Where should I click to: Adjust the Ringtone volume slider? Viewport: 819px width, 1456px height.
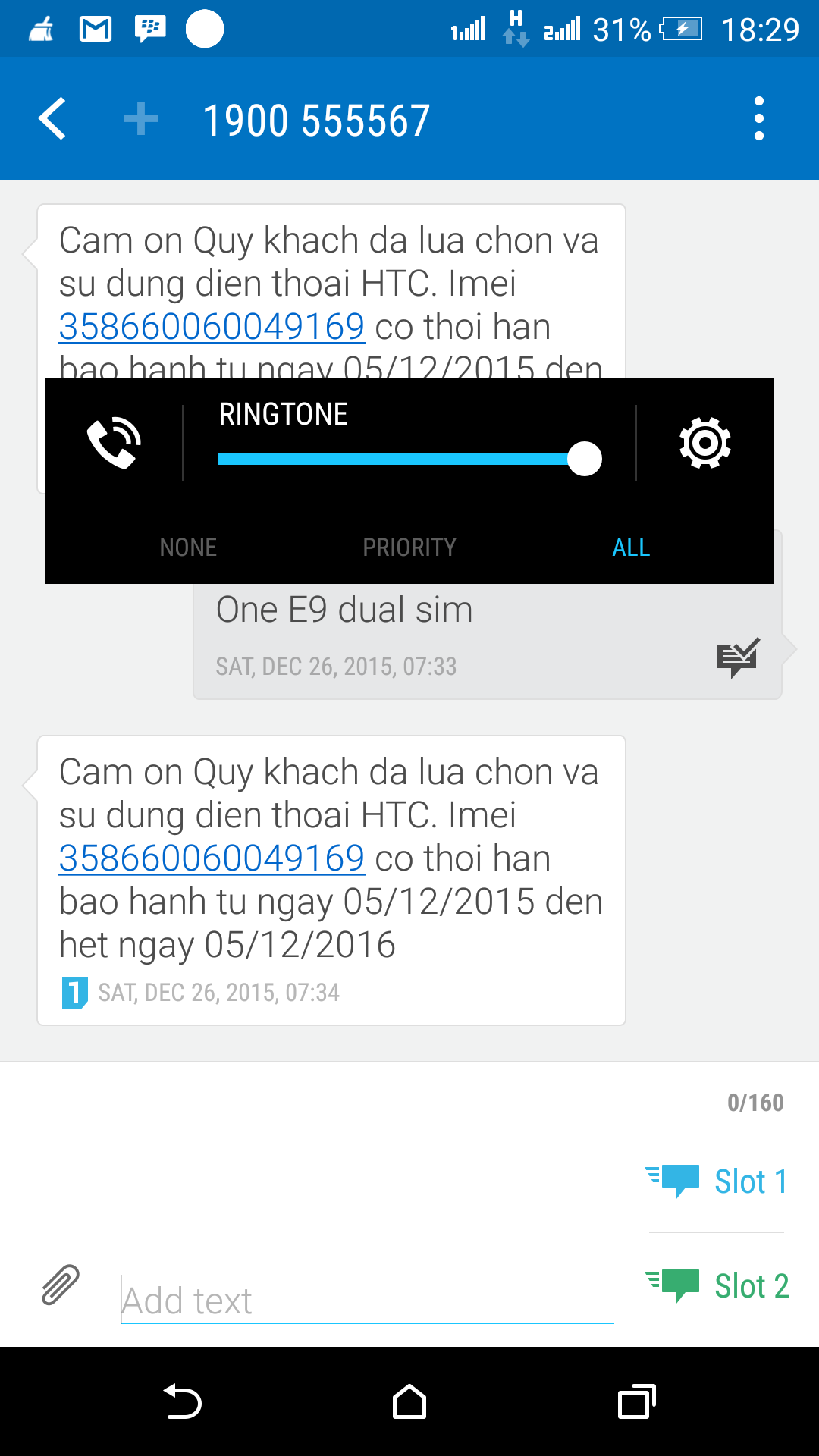coord(584,459)
